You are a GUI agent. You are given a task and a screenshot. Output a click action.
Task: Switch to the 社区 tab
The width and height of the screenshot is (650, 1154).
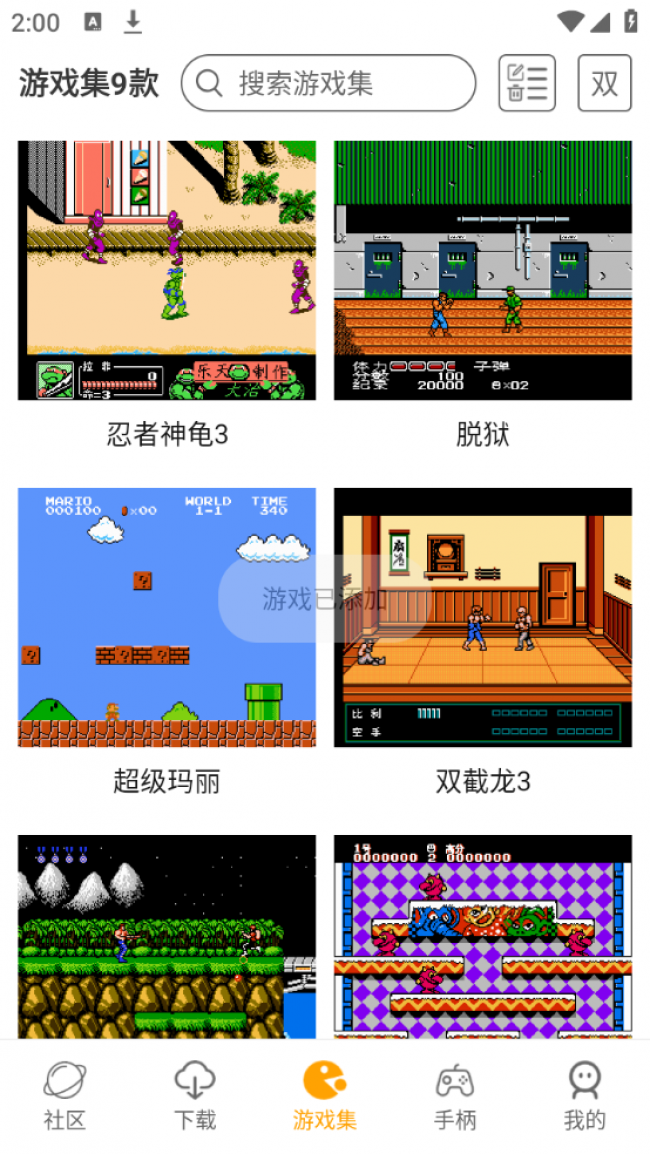[x=65, y=1096]
